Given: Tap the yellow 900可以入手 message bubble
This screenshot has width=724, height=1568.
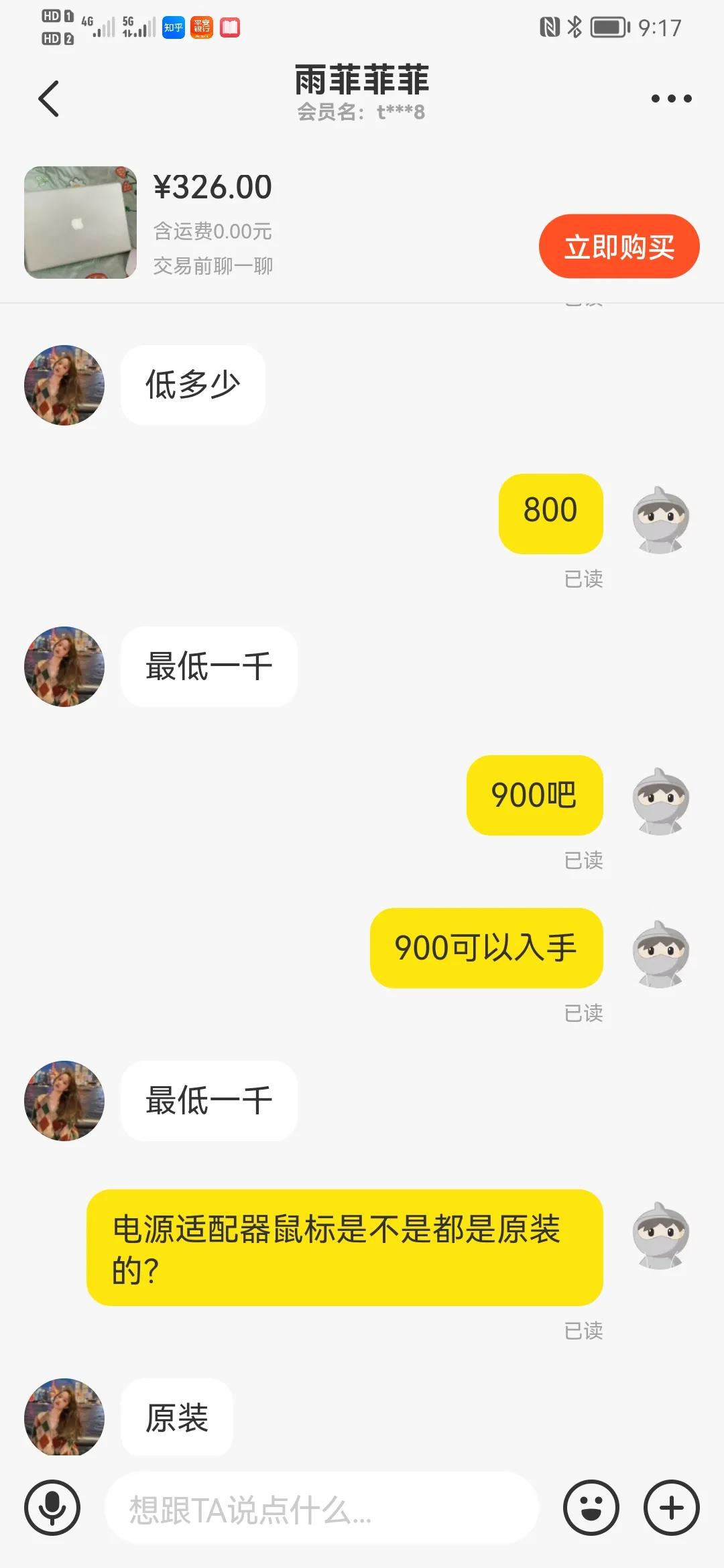Looking at the screenshot, I should coord(486,948).
